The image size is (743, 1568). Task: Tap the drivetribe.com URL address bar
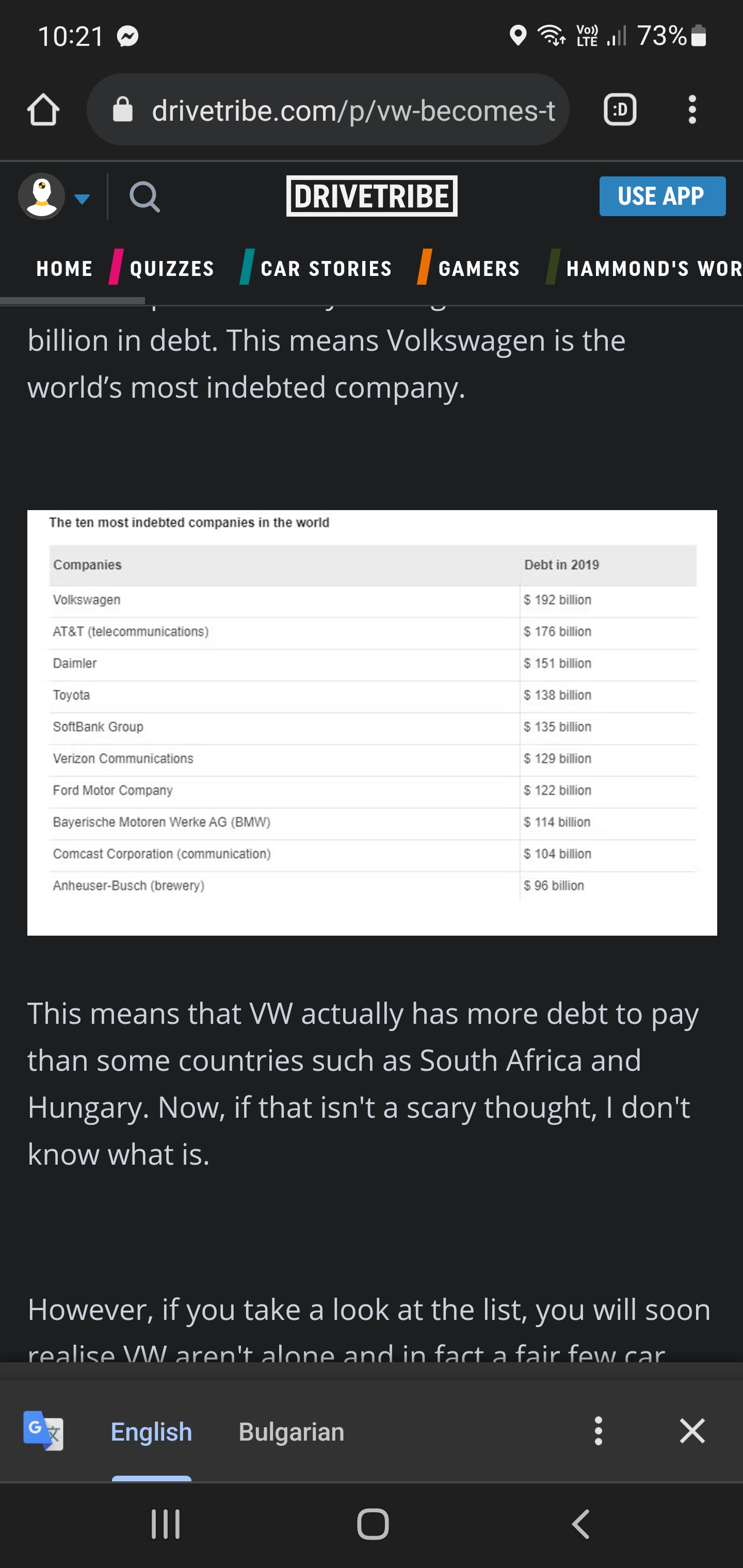tap(341, 110)
